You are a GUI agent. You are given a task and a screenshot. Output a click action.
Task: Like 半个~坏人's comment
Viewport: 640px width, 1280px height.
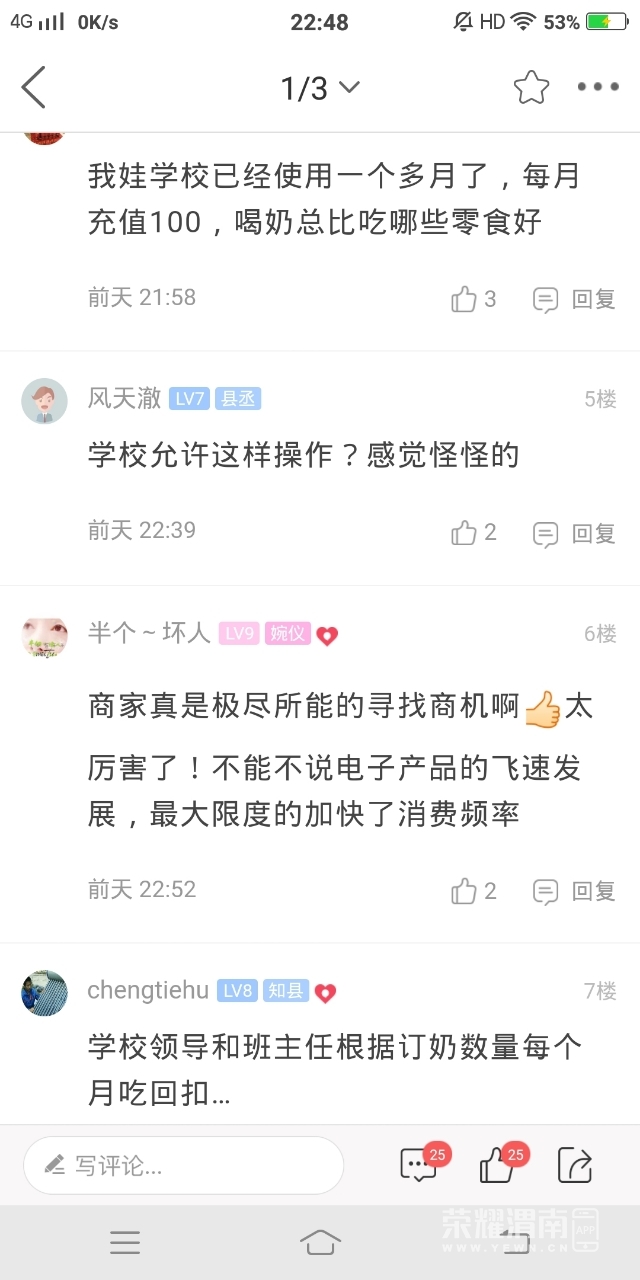click(x=474, y=890)
